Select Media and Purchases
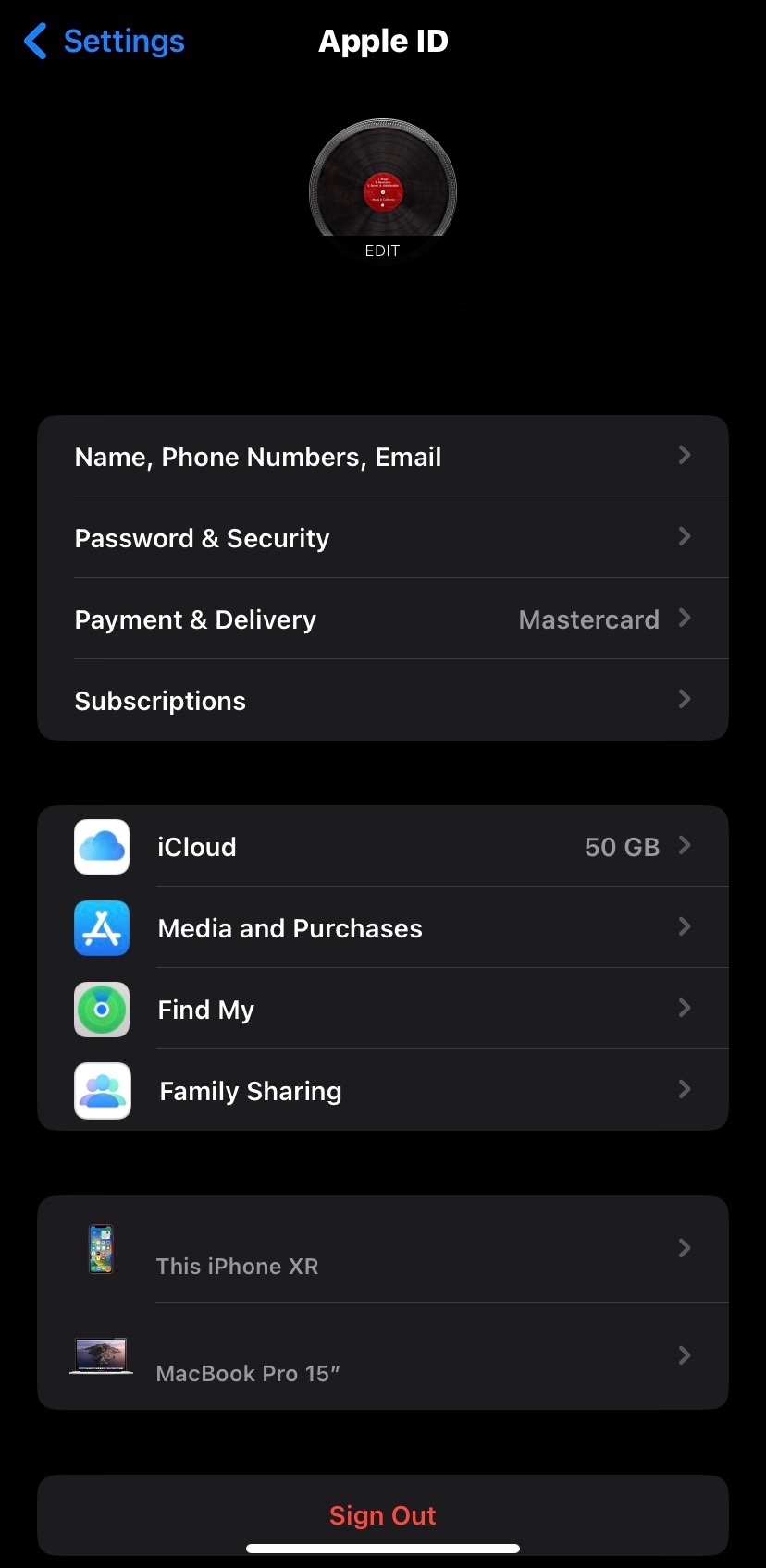 [x=382, y=928]
